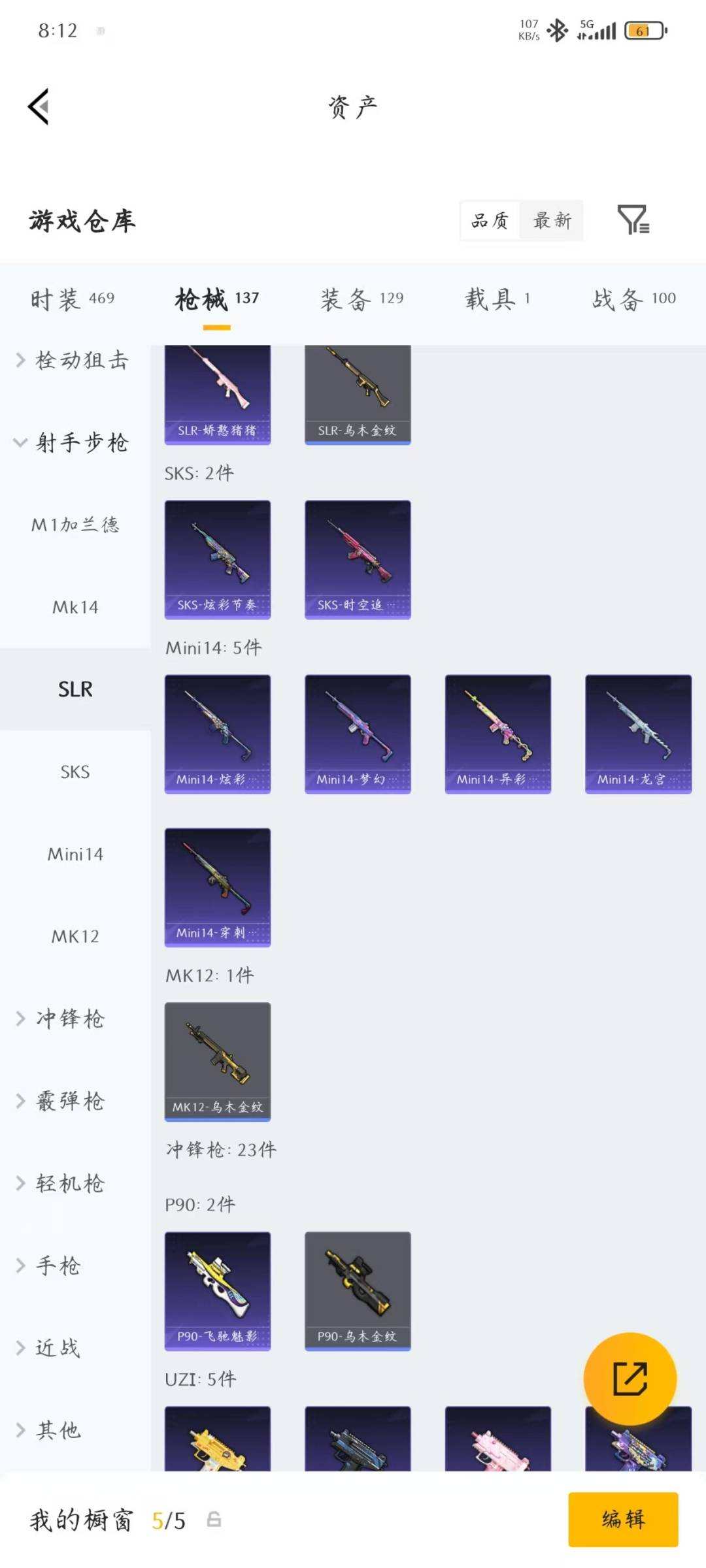Open the SLR-娇憨猪猪 weapon skin
Image resolution: width=706 pixels, height=1568 pixels.
click(x=218, y=391)
